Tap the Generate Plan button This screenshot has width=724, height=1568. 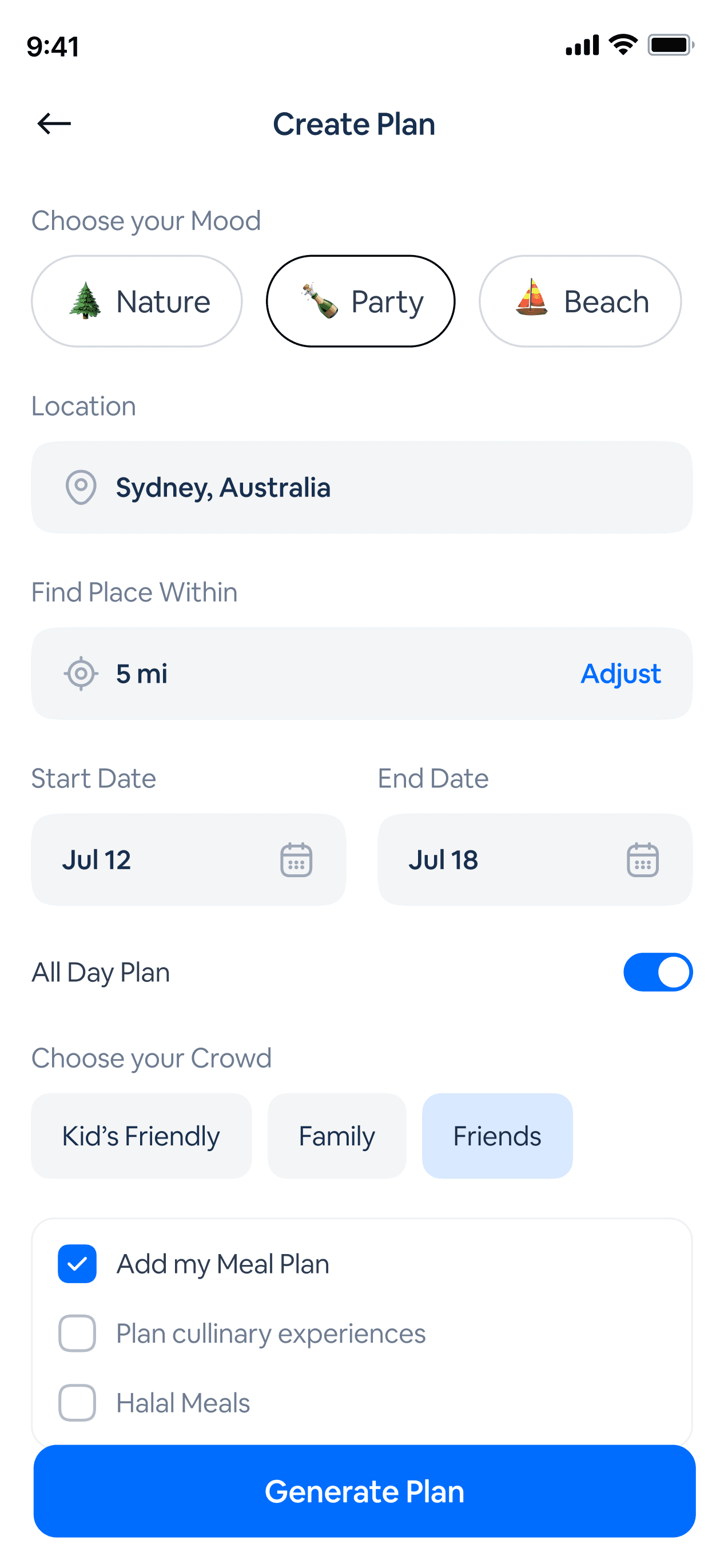pos(364,1491)
